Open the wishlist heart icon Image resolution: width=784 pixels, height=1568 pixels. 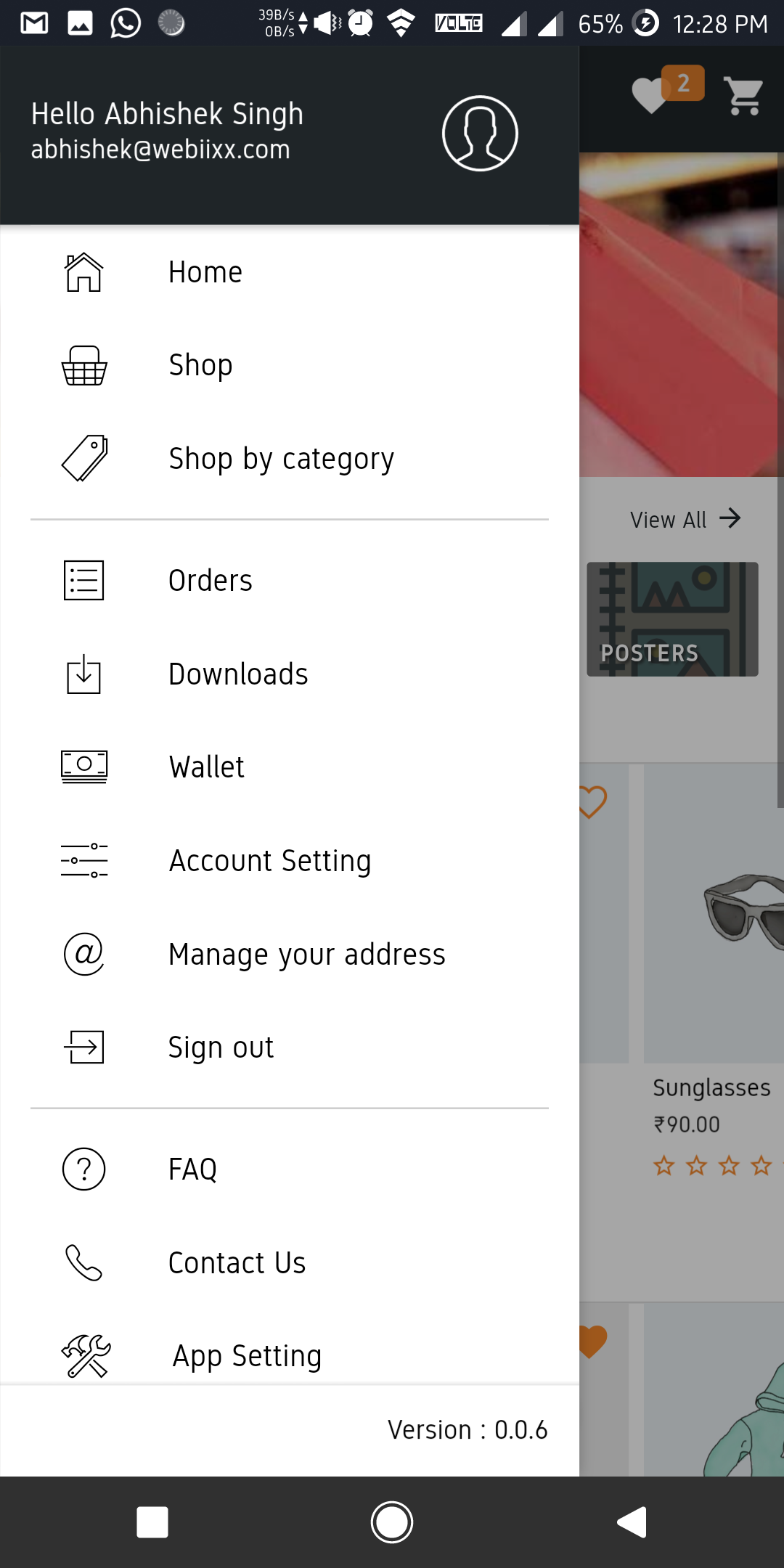(651, 95)
